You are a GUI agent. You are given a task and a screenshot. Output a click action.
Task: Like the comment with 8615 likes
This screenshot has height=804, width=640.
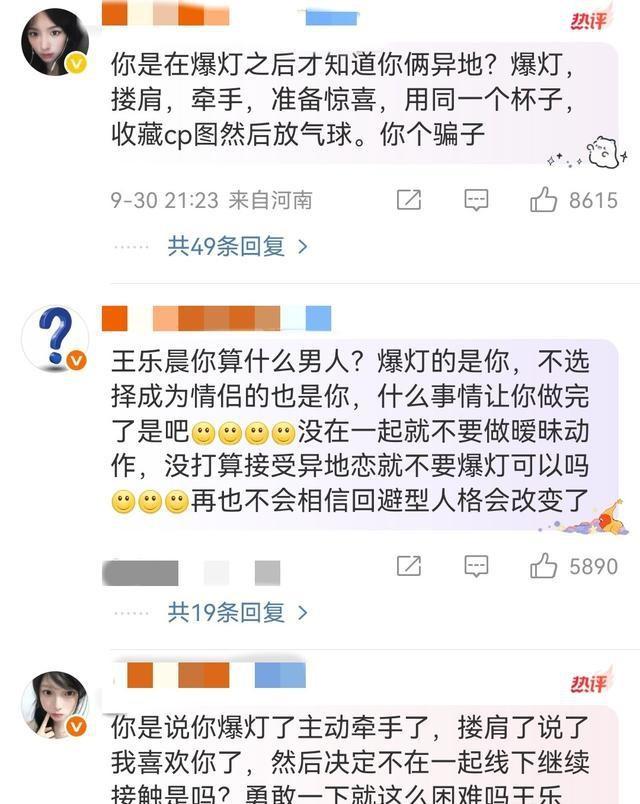(544, 200)
